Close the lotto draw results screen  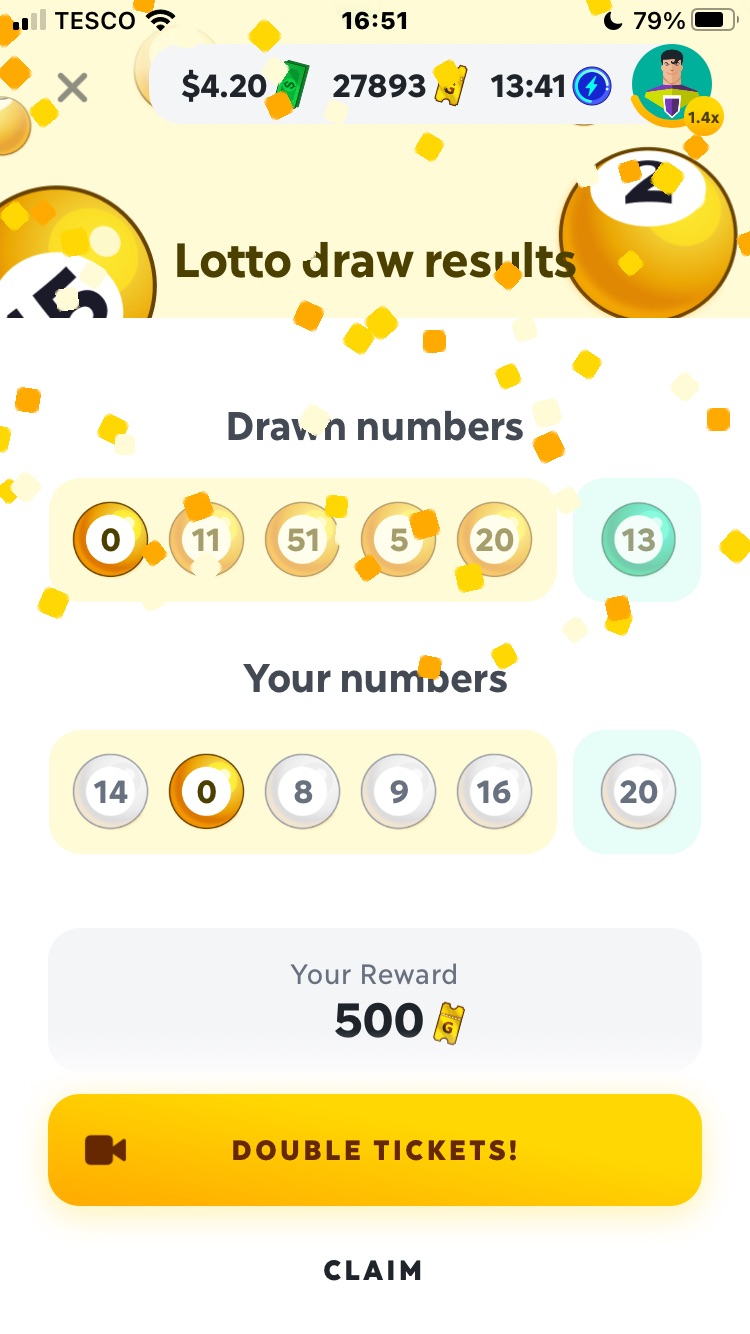pos(72,88)
